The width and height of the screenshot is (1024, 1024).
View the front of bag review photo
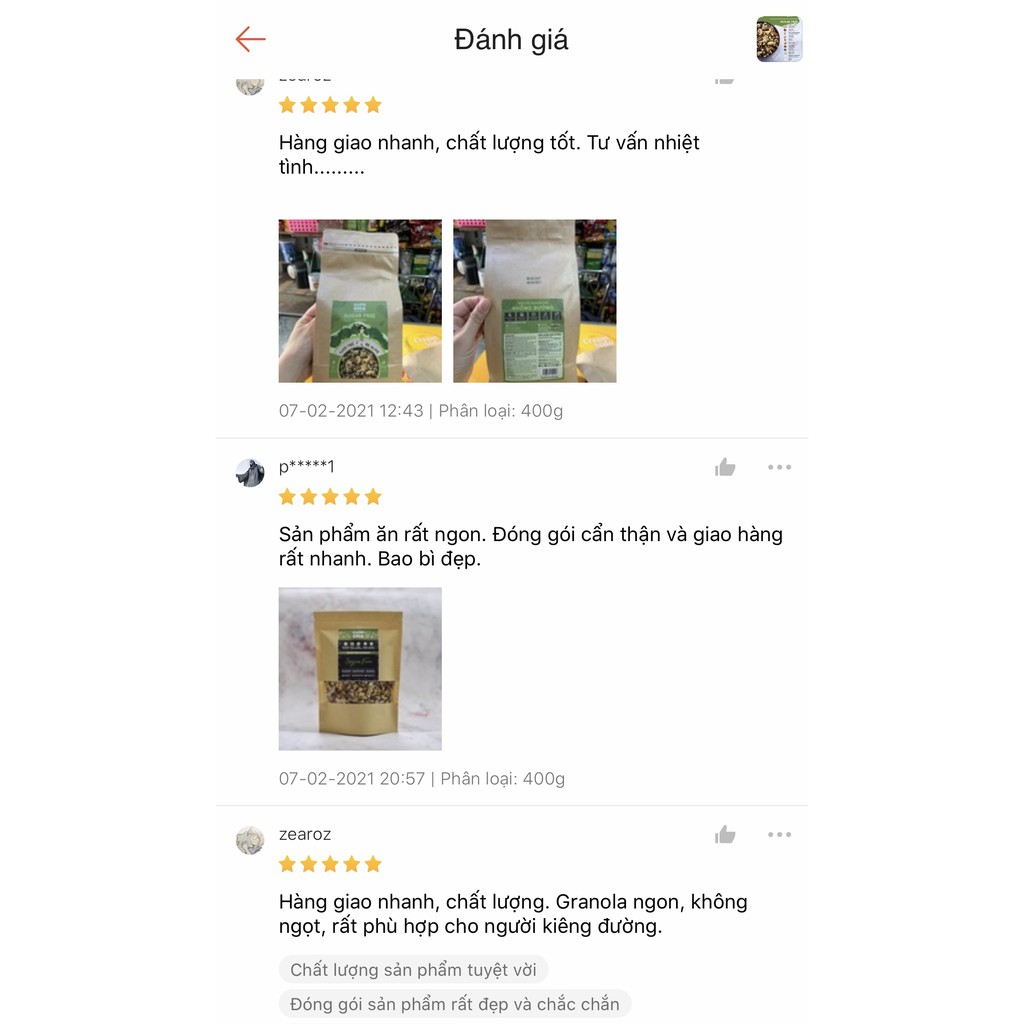pyautogui.click(x=360, y=301)
